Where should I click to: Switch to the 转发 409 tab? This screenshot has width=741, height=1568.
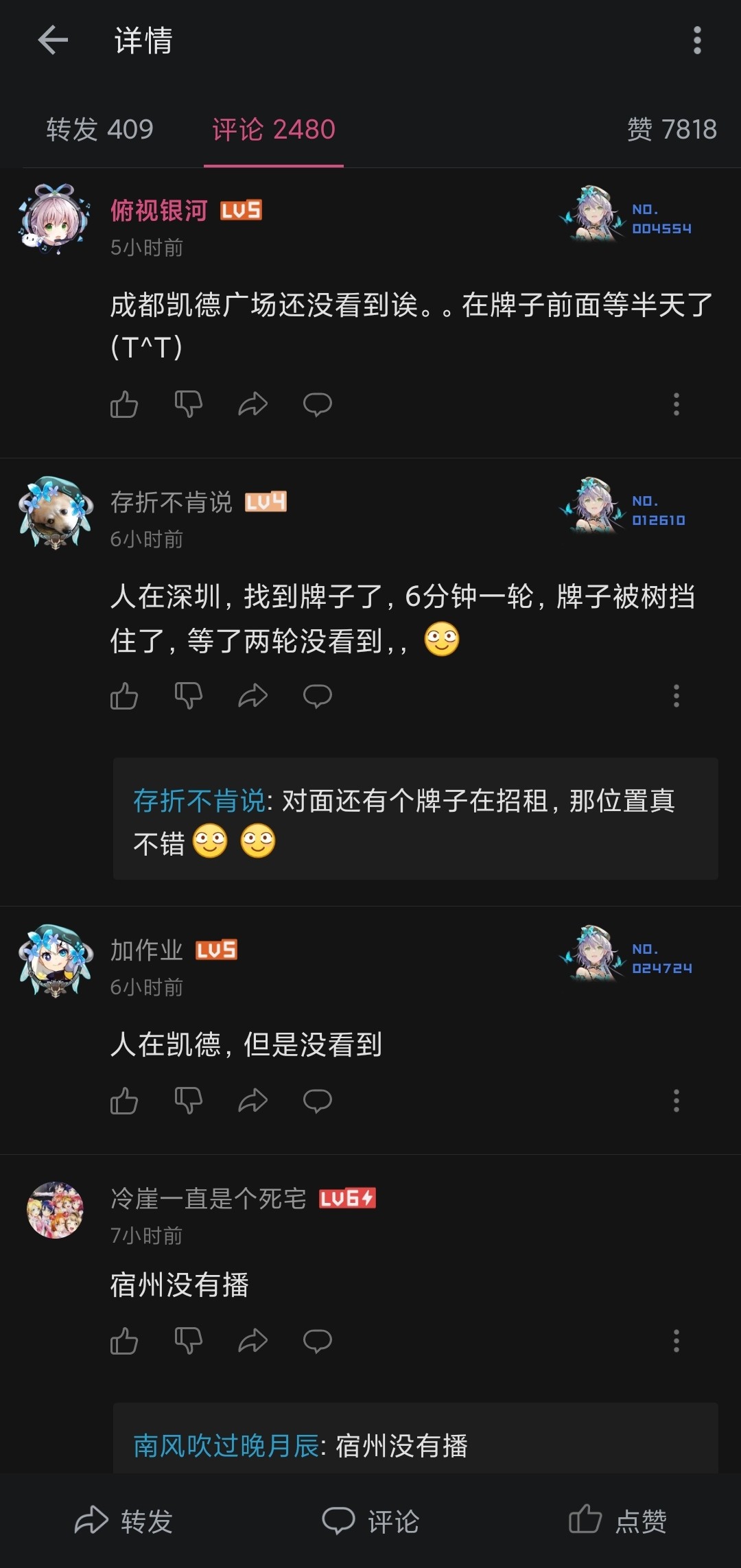pos(100,129)
